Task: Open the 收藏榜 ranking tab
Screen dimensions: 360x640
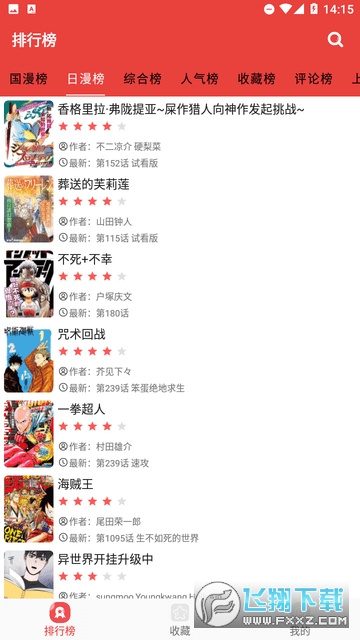Action: pyautogui.click(x=256, y=78)
